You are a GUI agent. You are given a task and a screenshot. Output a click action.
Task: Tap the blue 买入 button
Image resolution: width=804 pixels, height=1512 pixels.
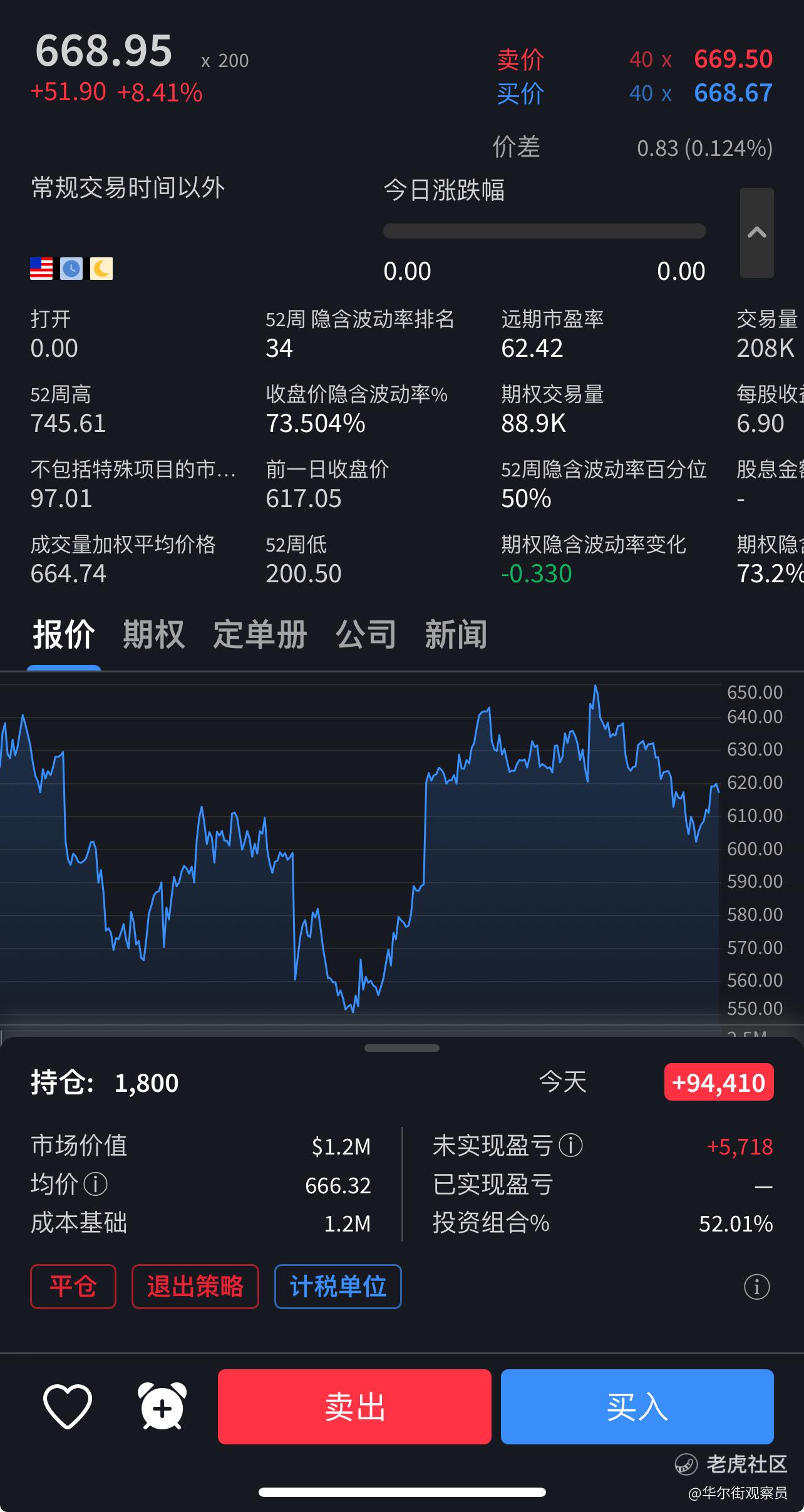click(637, 1407)
